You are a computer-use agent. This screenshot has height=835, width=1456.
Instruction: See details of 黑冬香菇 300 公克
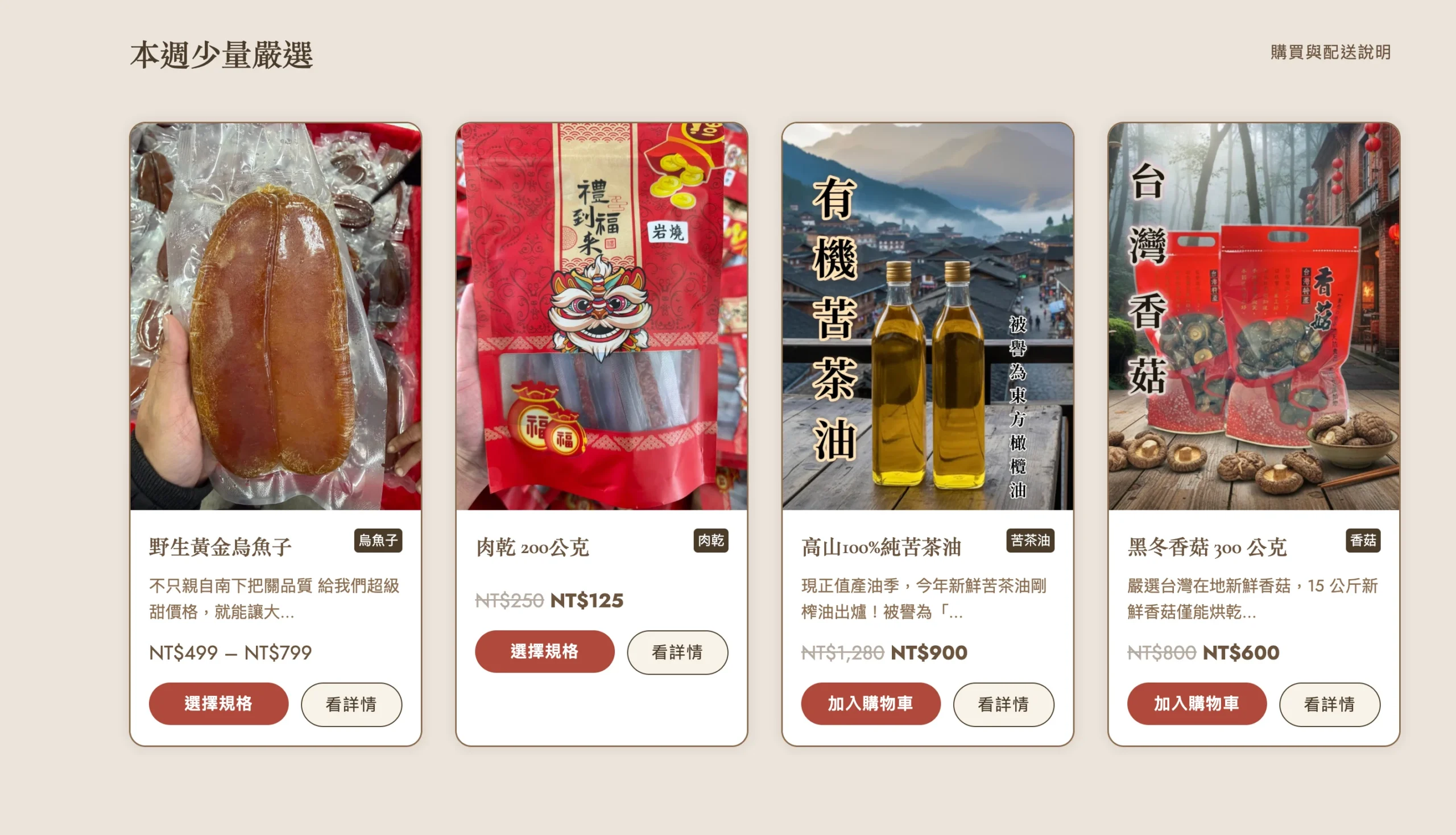1329,704
